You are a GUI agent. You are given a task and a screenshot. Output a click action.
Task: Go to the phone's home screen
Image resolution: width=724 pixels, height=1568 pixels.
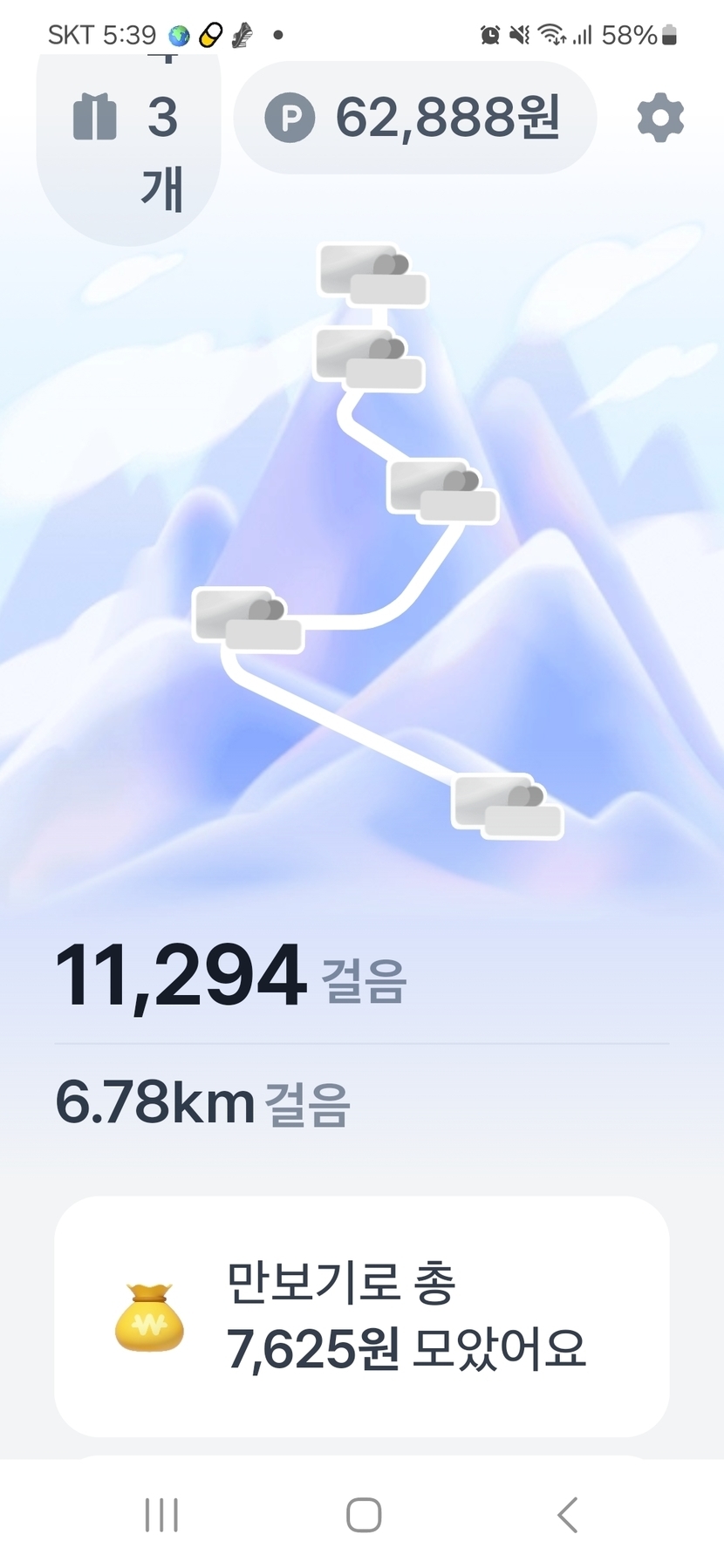click(x=363, y=1515)
